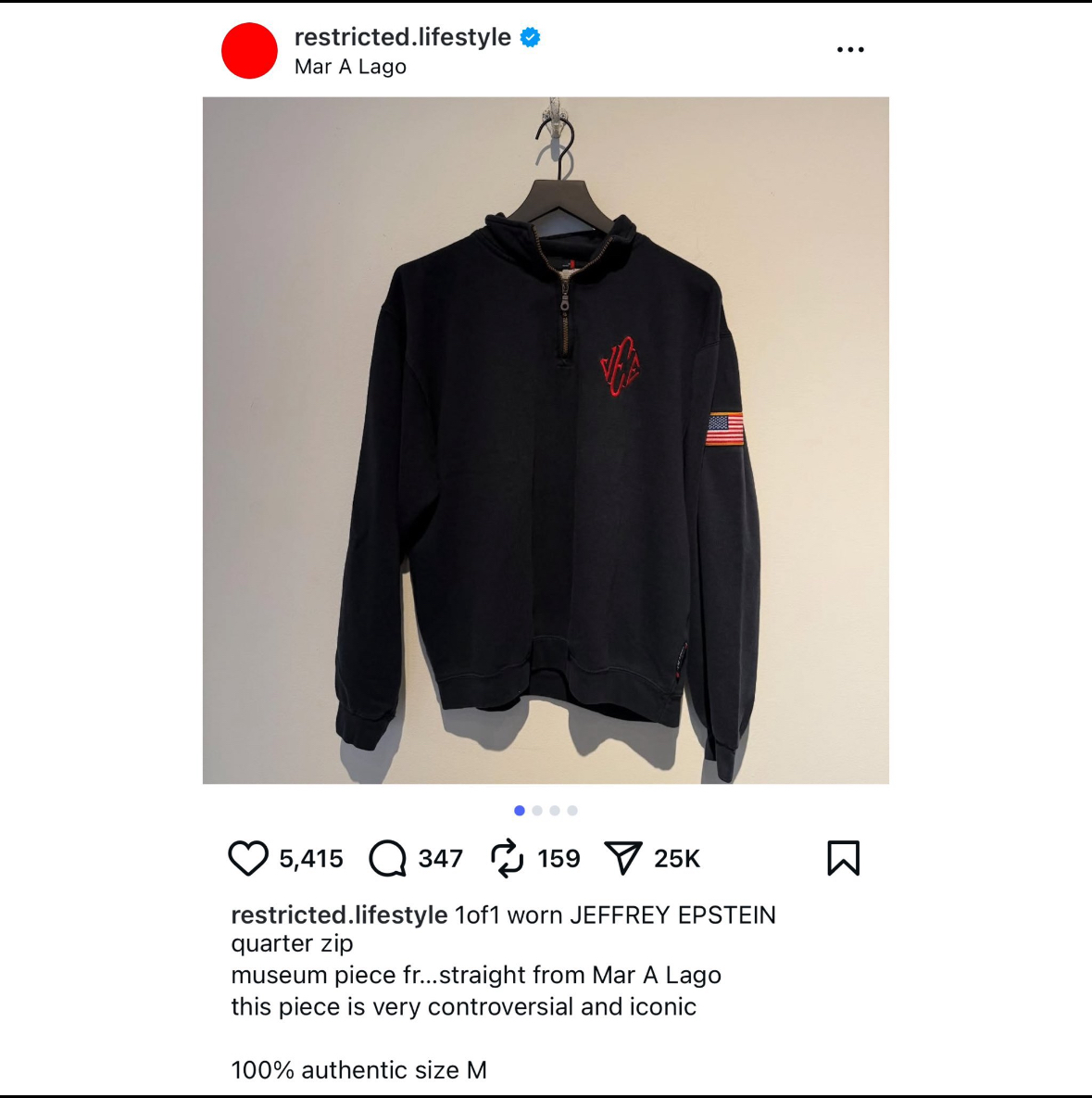Tap the carousel page indicator dots
Screen dimensions: 1092x1098
pyautogui.click(x=546, y=811)
